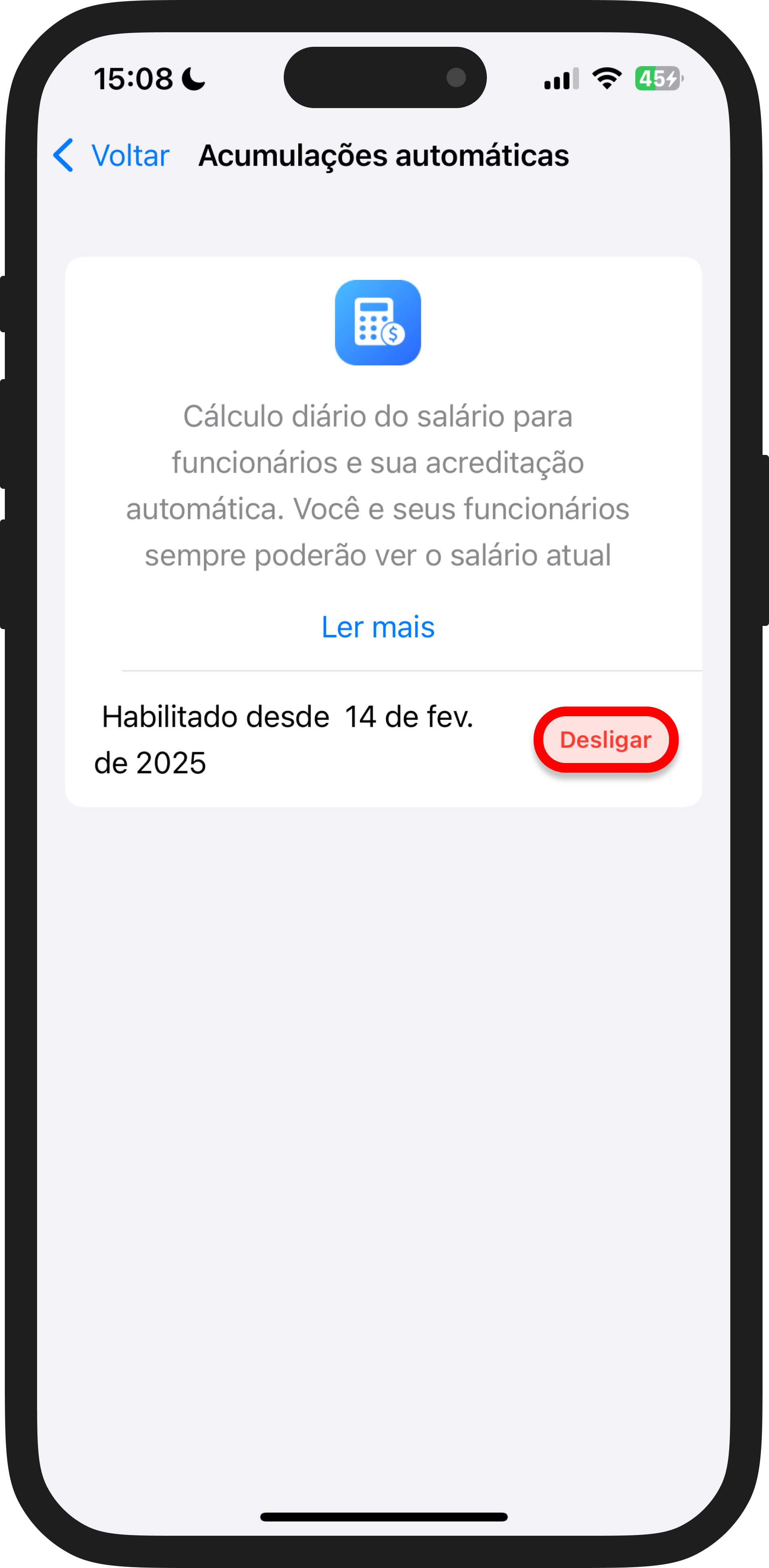This screenshot has height=1568, width=769.
Task: Open the Ler mais link
Action: [378, 627]
